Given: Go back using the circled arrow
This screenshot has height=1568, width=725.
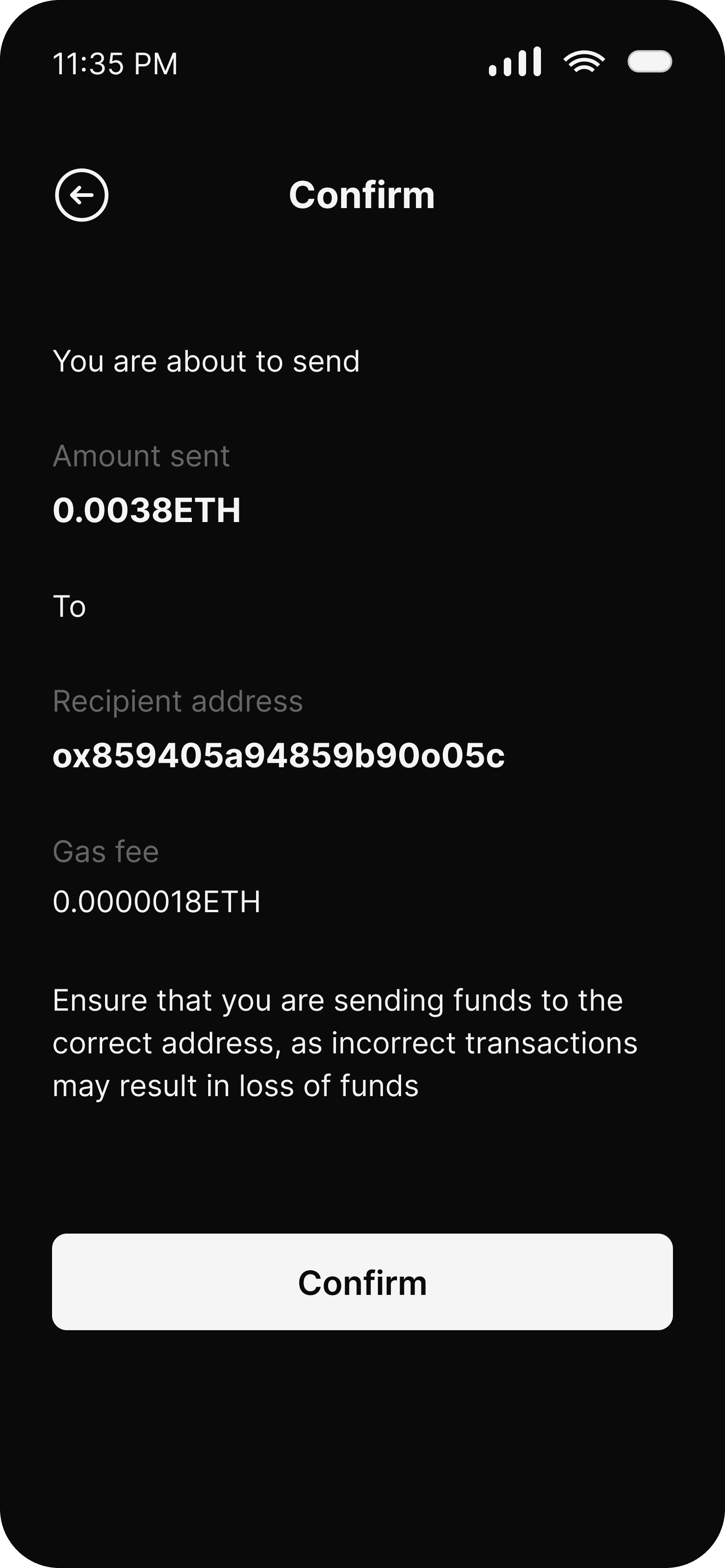Looking at the screenshot, I should pos(82,195).
